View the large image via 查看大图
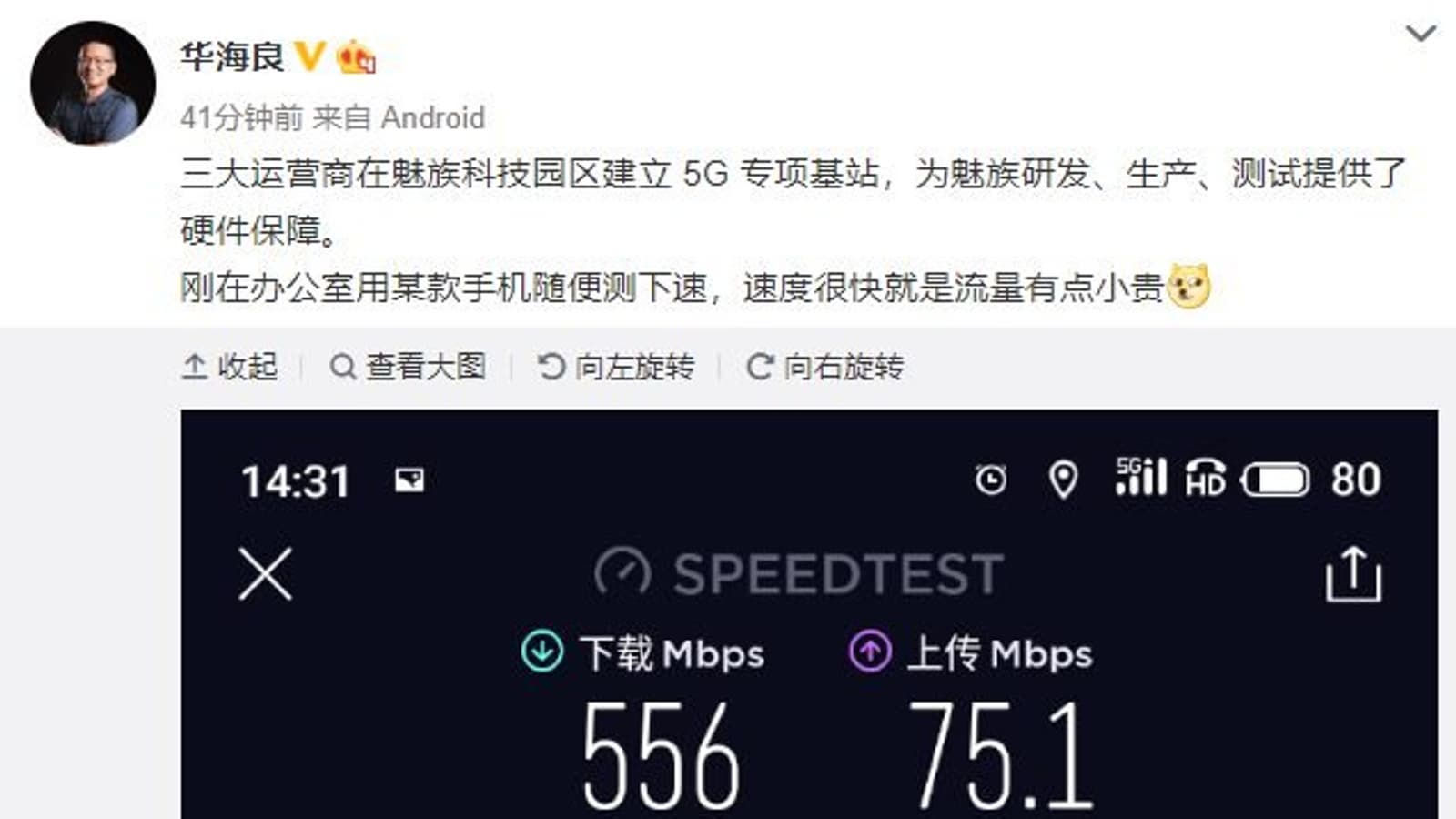The image size is (1456, 819). click(408, 367)
